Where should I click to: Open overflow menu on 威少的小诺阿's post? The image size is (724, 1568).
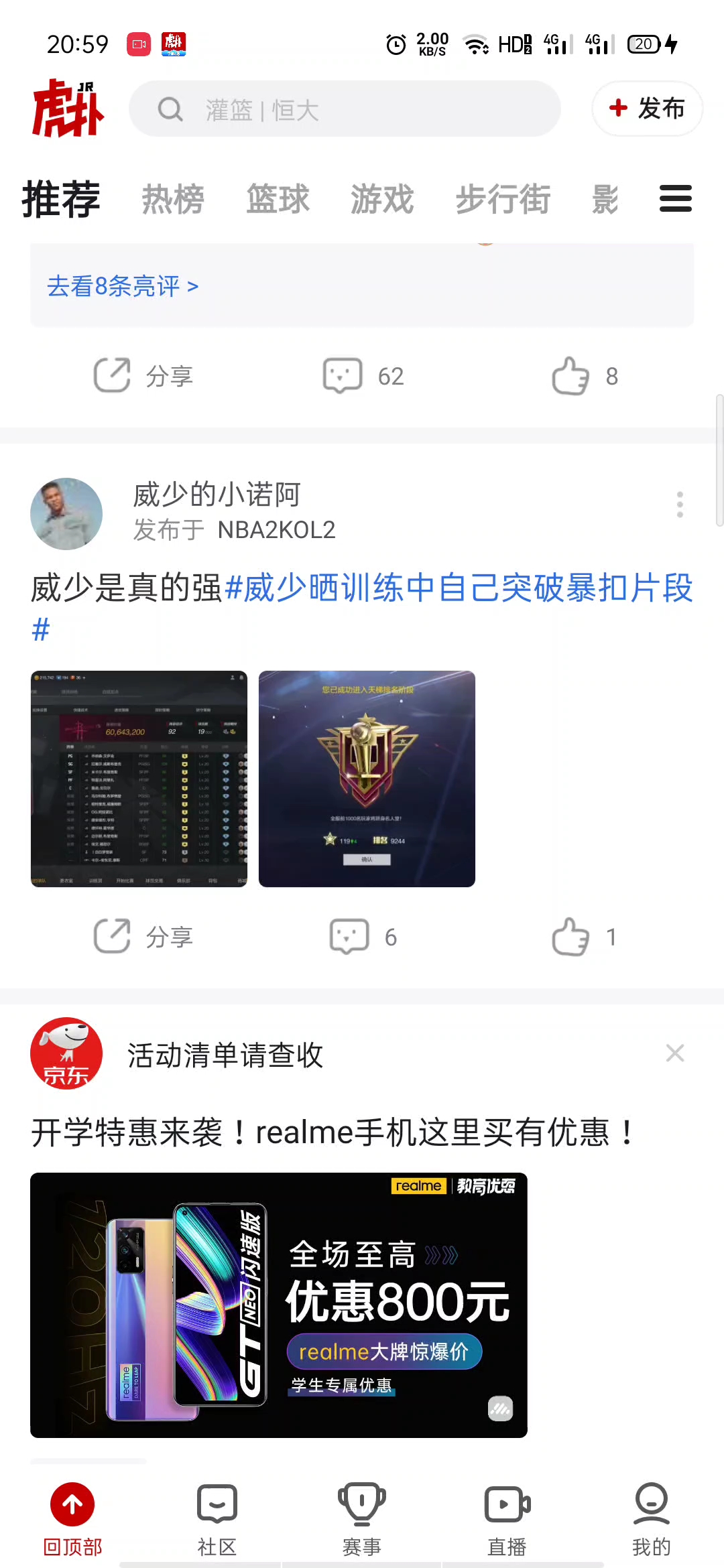pos(680,505)
